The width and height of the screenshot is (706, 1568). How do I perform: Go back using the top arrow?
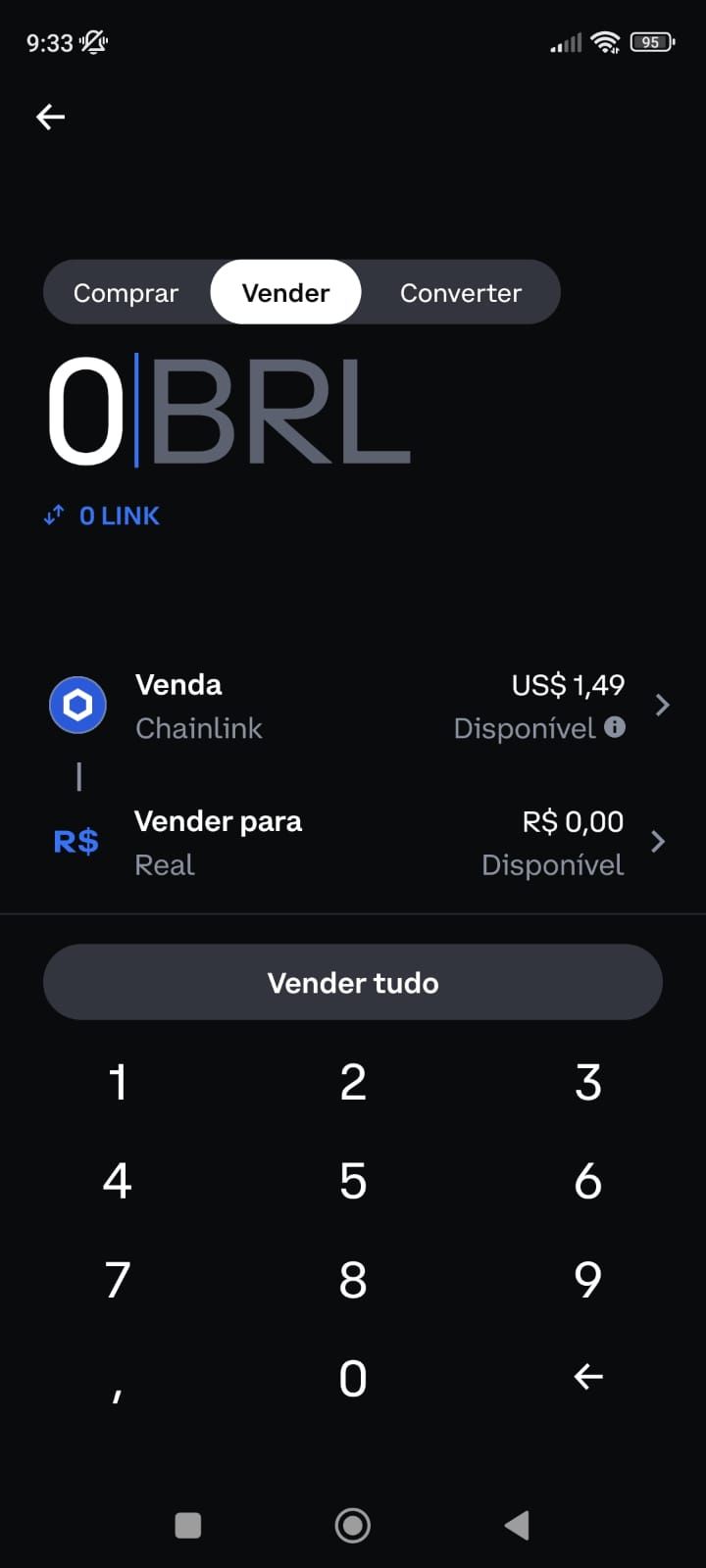(x=51, y=117)
